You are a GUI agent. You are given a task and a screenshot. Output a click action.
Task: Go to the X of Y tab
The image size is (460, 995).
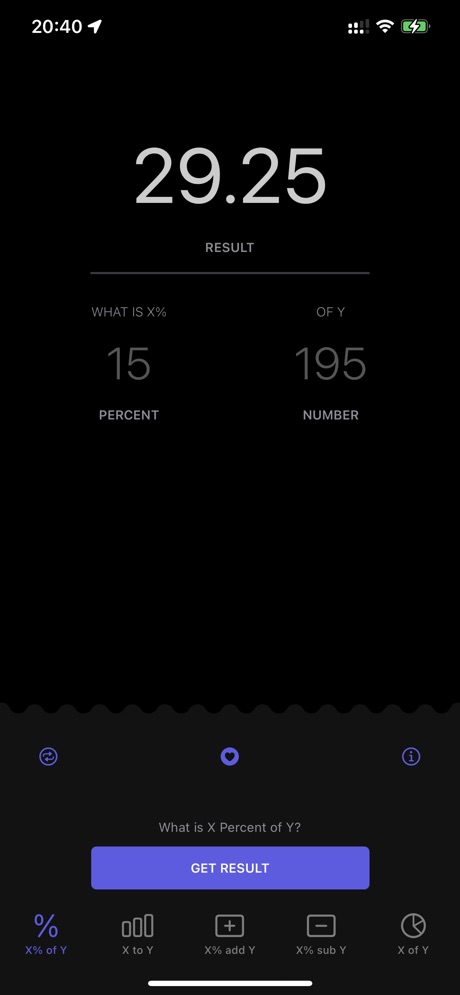[413, 934]
